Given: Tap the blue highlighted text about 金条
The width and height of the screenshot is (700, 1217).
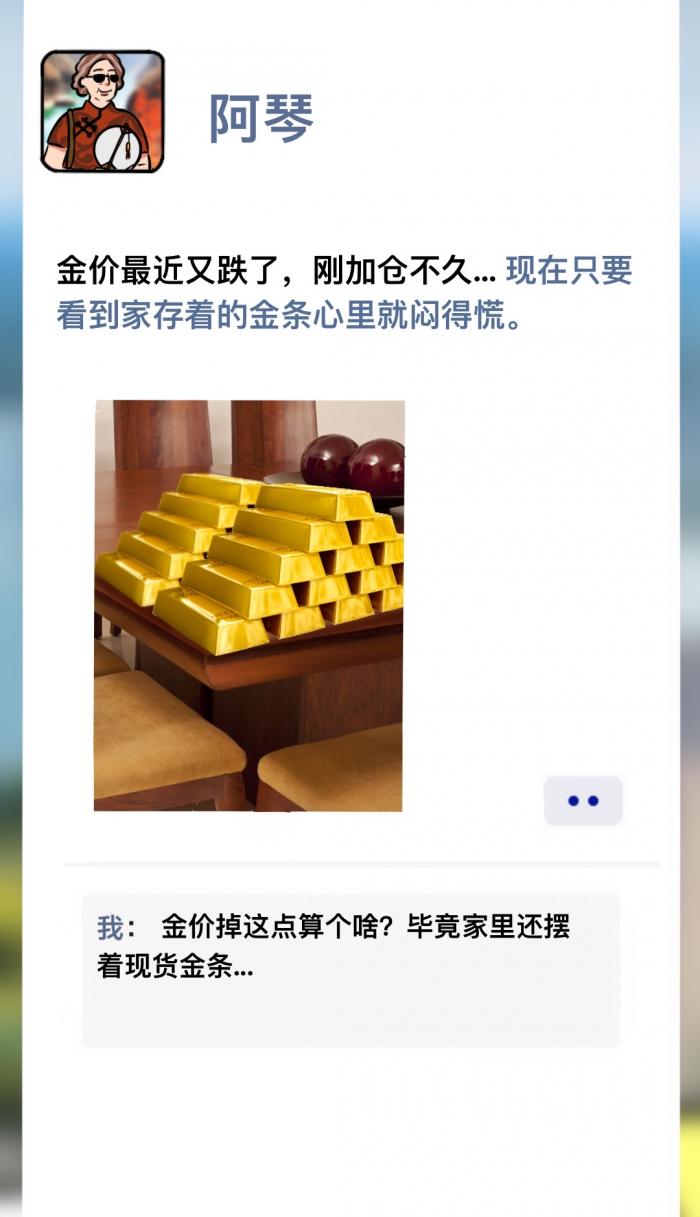Looking at the screenshot, I should point(345,294).
